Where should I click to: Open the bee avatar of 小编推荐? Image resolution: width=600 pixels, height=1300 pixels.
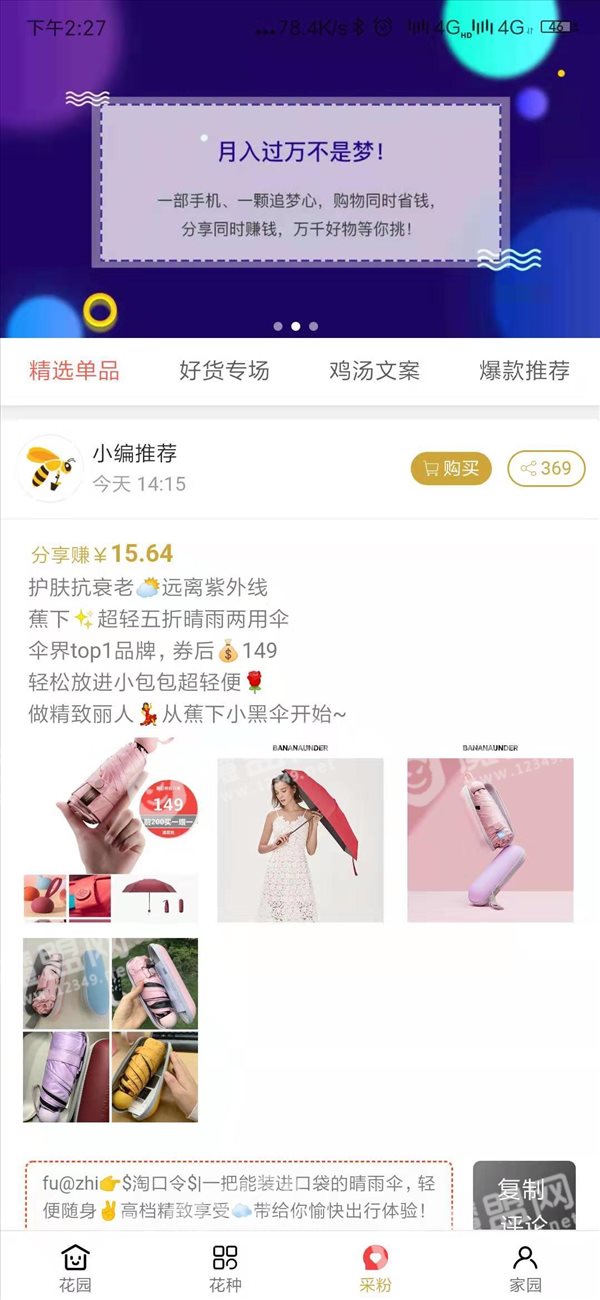click(50, 468)
